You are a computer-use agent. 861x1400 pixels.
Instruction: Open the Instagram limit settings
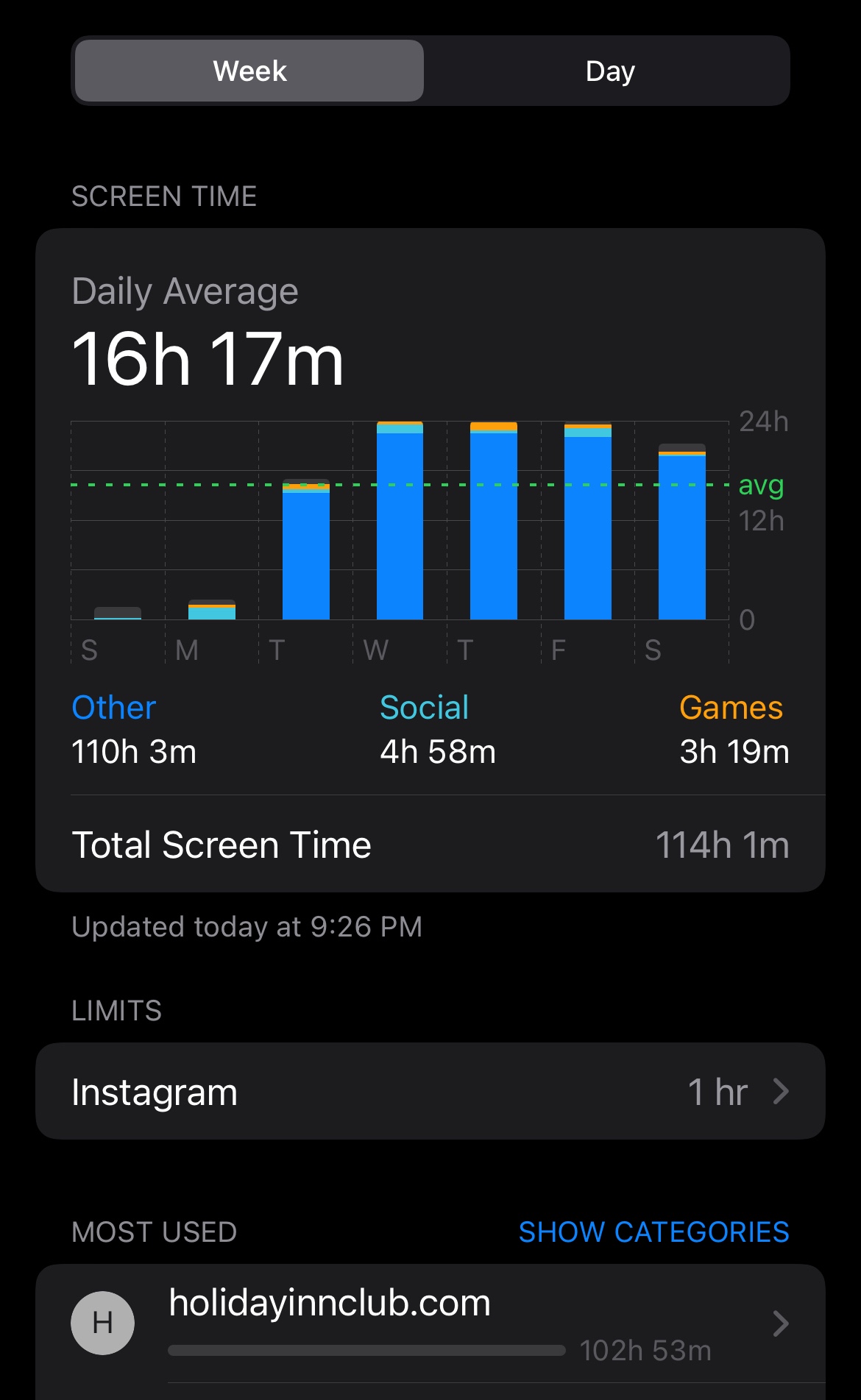click(x=431, y=1091)
